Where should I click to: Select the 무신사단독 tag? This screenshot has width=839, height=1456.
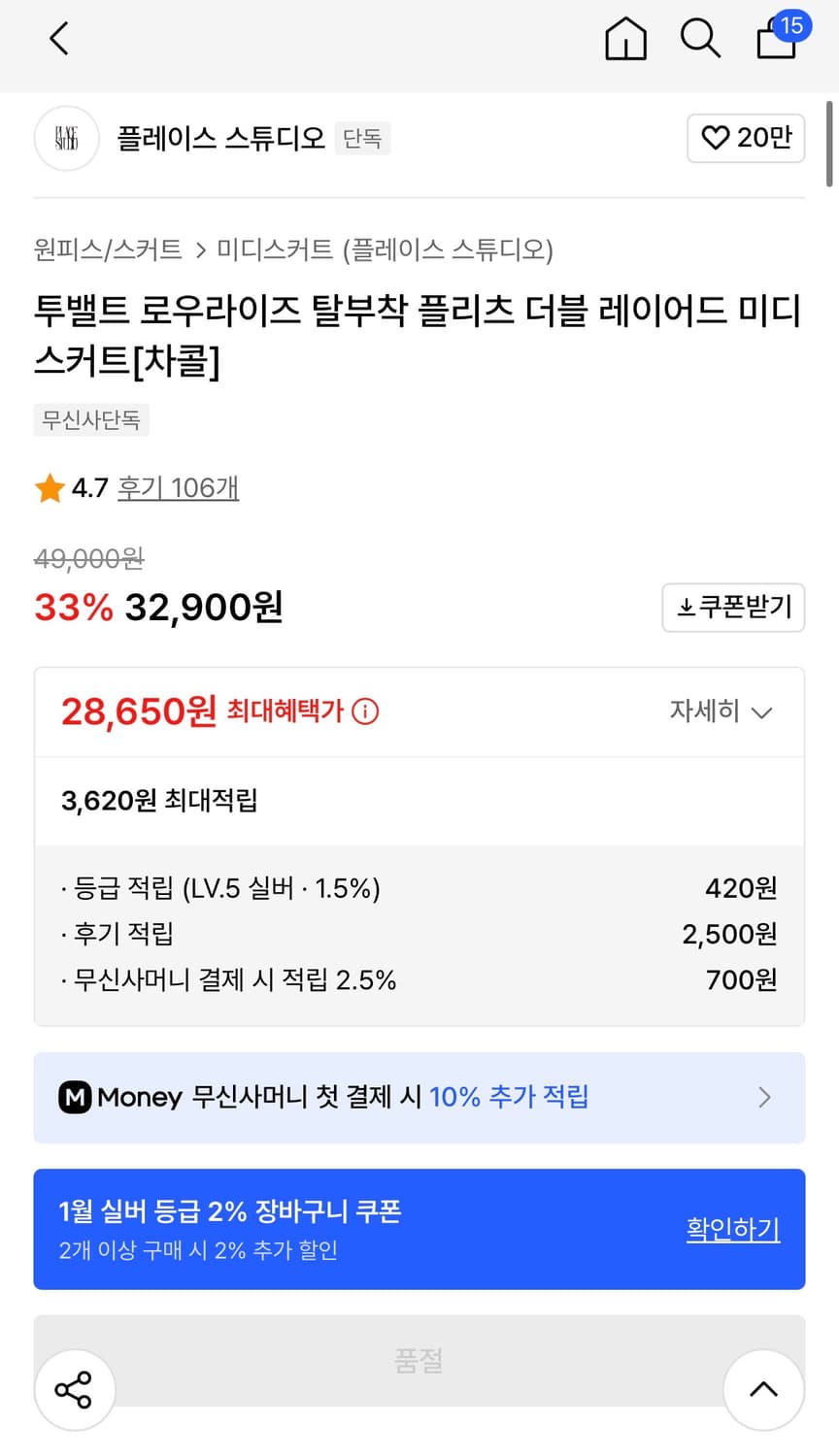tap(91, 420)
